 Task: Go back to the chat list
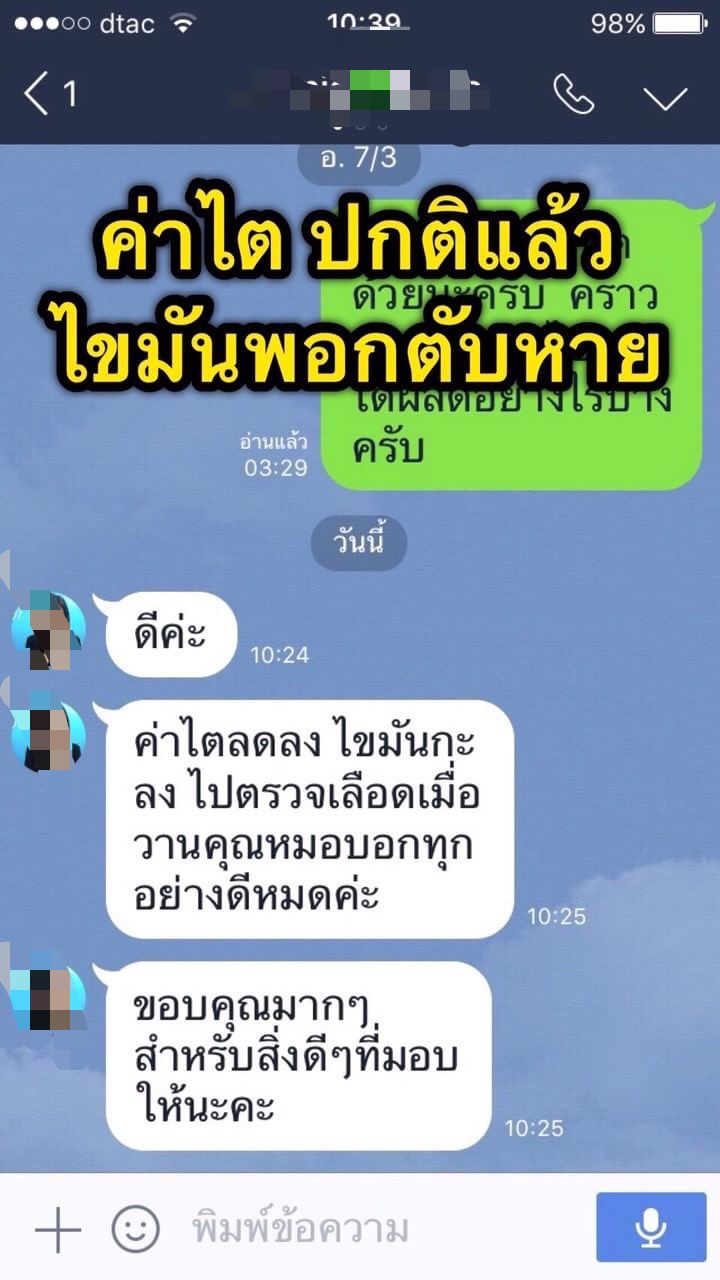[48, 95]
